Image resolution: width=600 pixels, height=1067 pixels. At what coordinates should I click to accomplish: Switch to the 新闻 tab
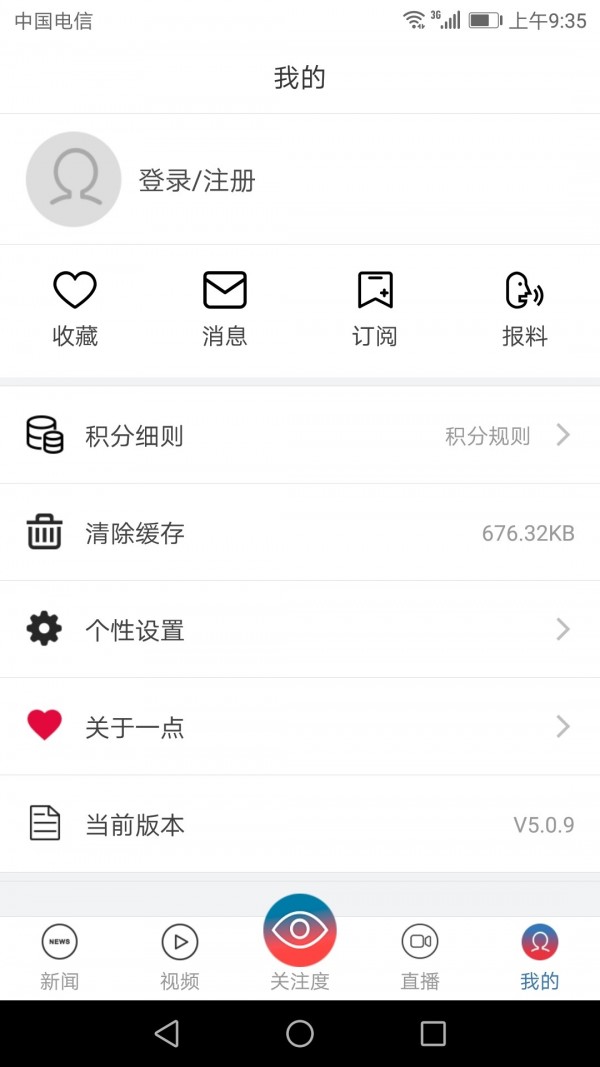60,957
